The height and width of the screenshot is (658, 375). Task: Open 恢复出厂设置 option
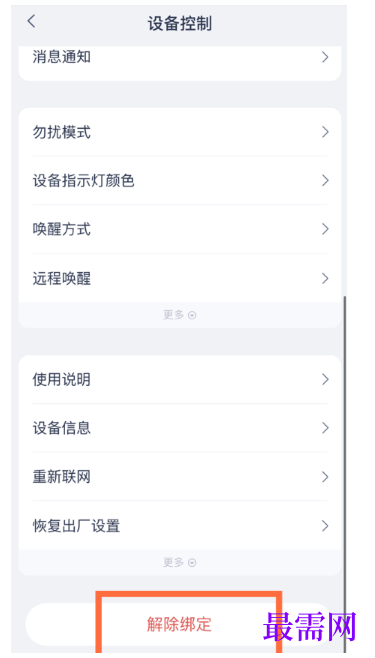click(x=180, y=526)
